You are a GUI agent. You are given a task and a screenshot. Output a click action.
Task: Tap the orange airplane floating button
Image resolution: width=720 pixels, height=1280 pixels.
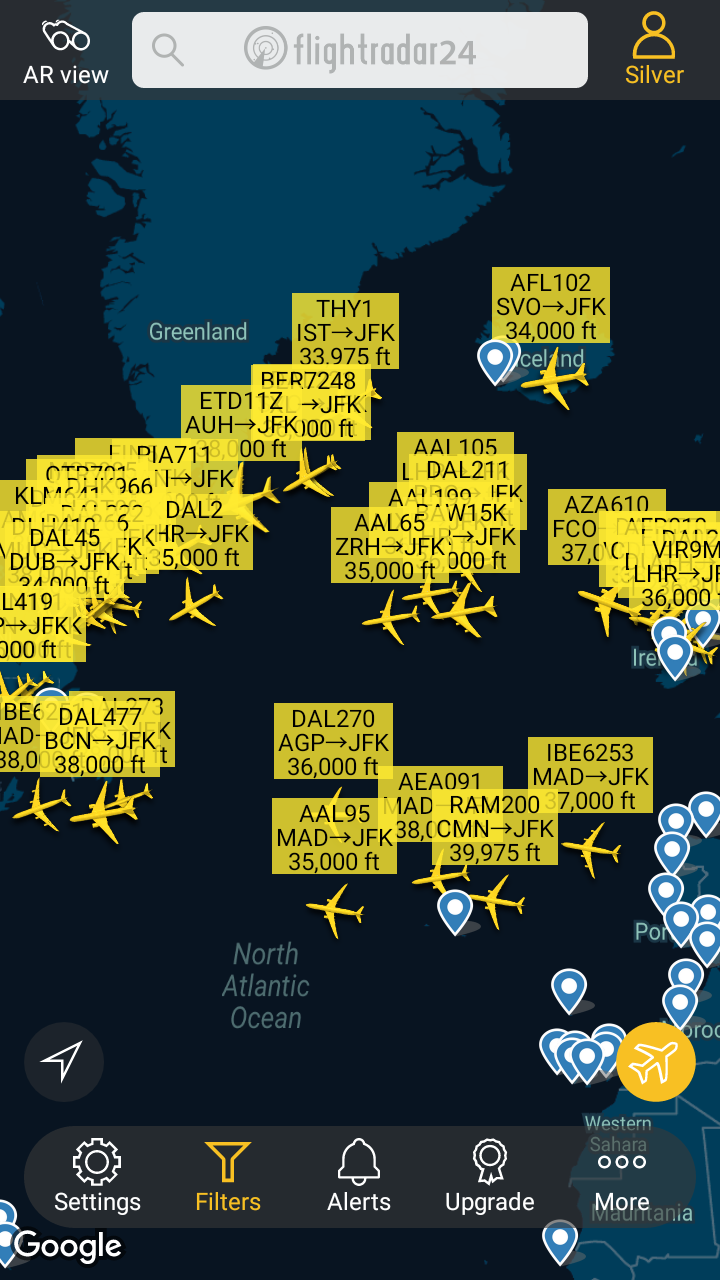point(655,1062)
